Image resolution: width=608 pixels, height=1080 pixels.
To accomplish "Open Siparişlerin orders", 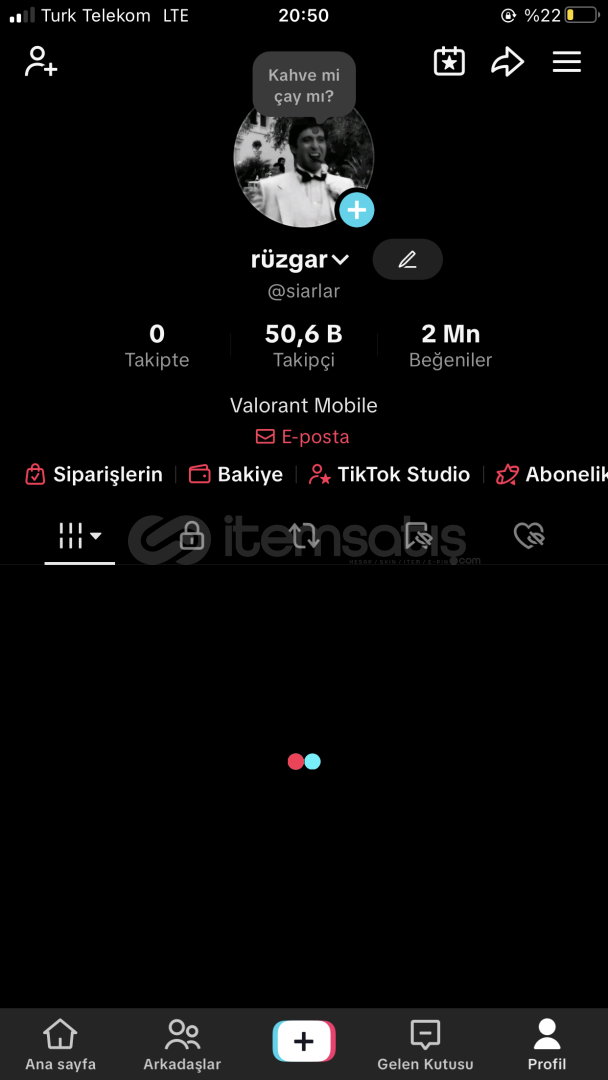I will click(x=94, y=474).
